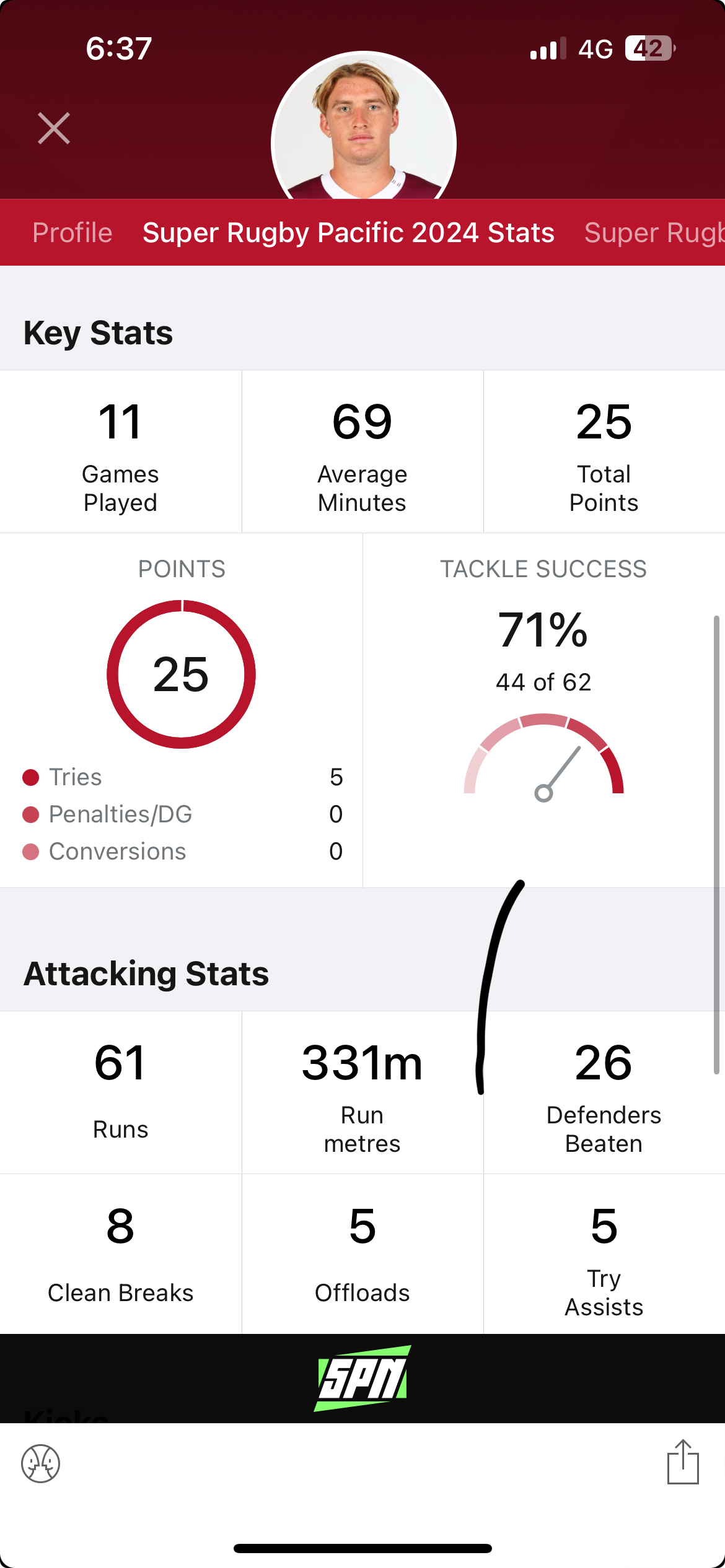
Task: Close the player stats page
Action: (54, 128)
